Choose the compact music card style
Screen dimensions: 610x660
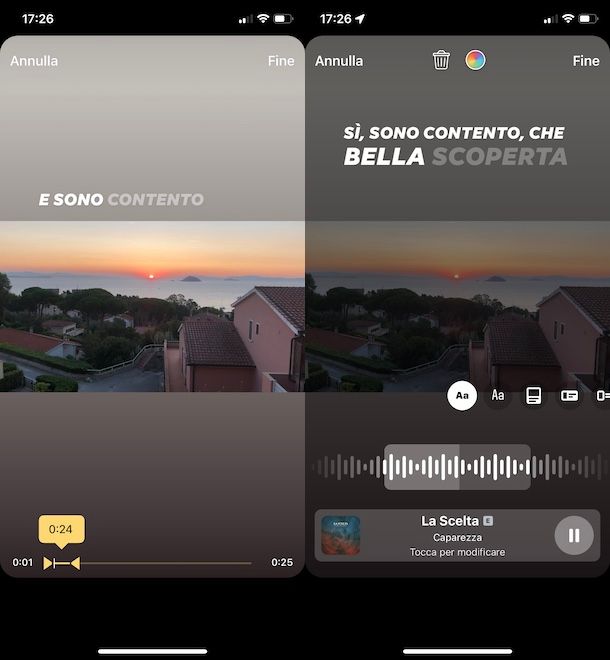[x=569, y=396]
